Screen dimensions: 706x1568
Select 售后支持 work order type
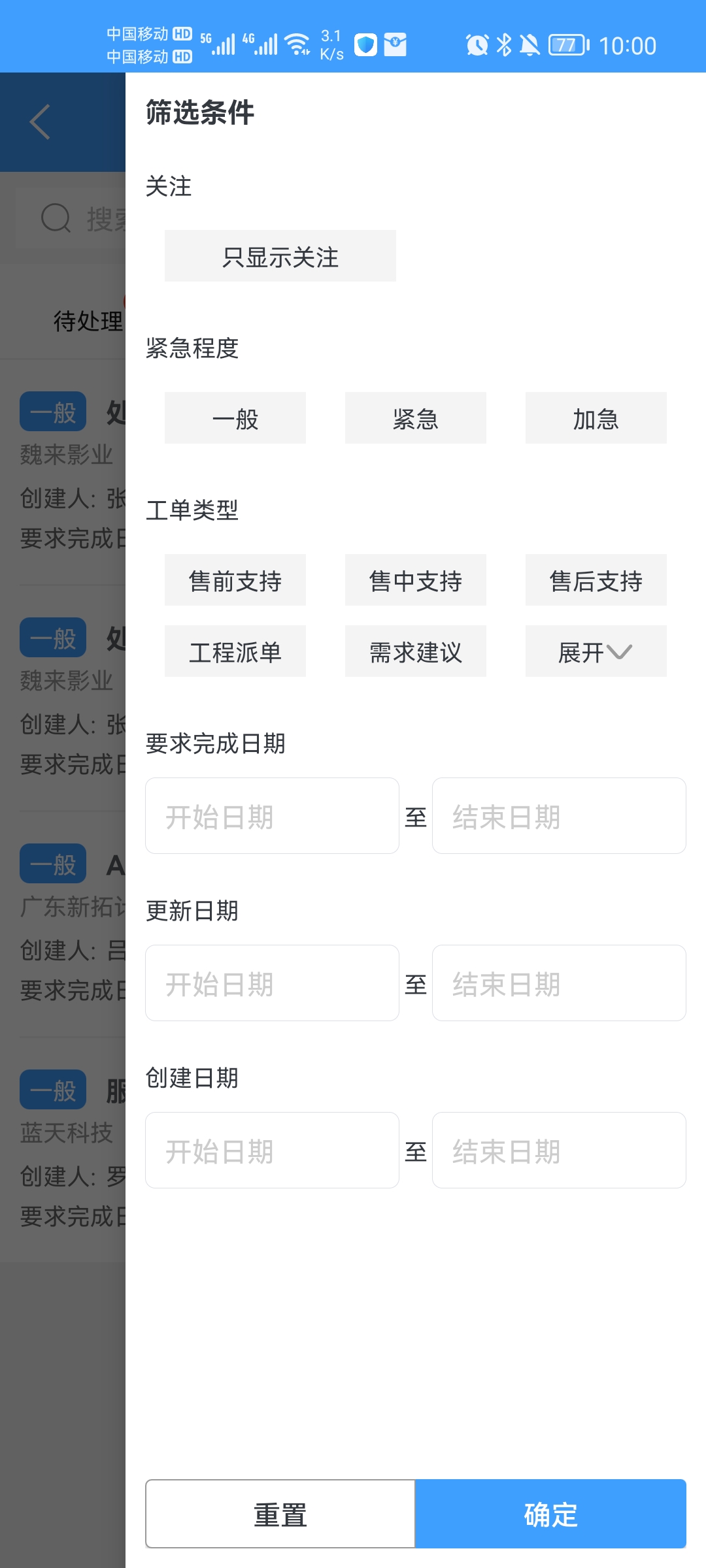(596, 580)
